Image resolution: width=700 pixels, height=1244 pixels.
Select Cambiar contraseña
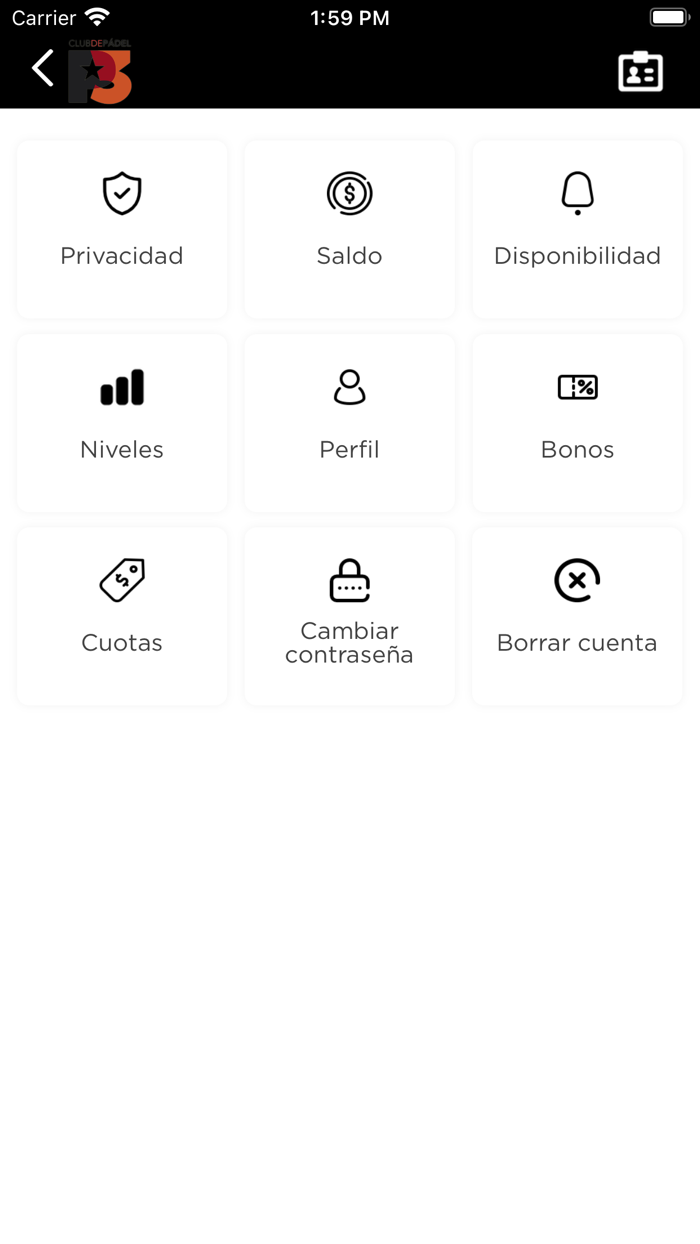pyautogui.click(x=349, y=616)
